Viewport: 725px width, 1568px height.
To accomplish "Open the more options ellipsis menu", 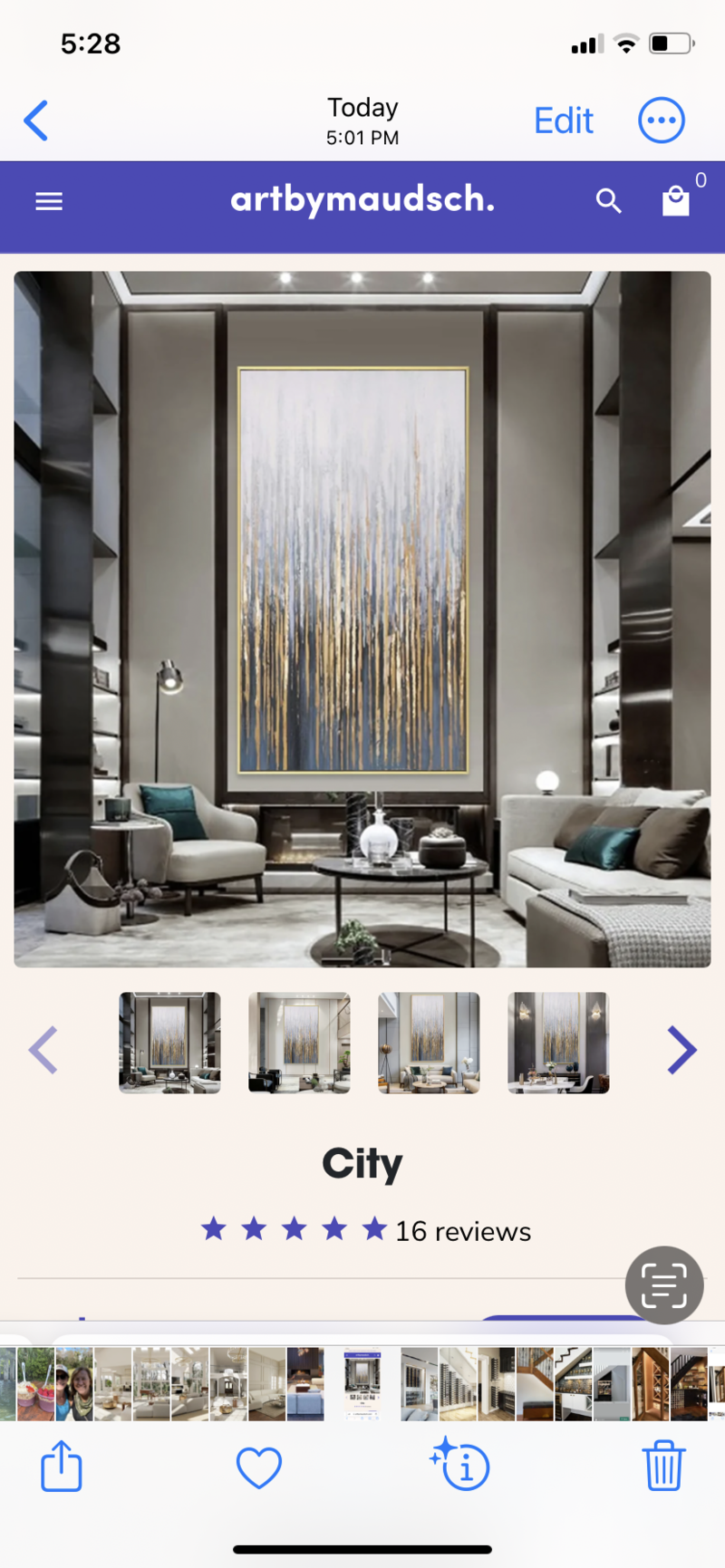I will point(662,120).
